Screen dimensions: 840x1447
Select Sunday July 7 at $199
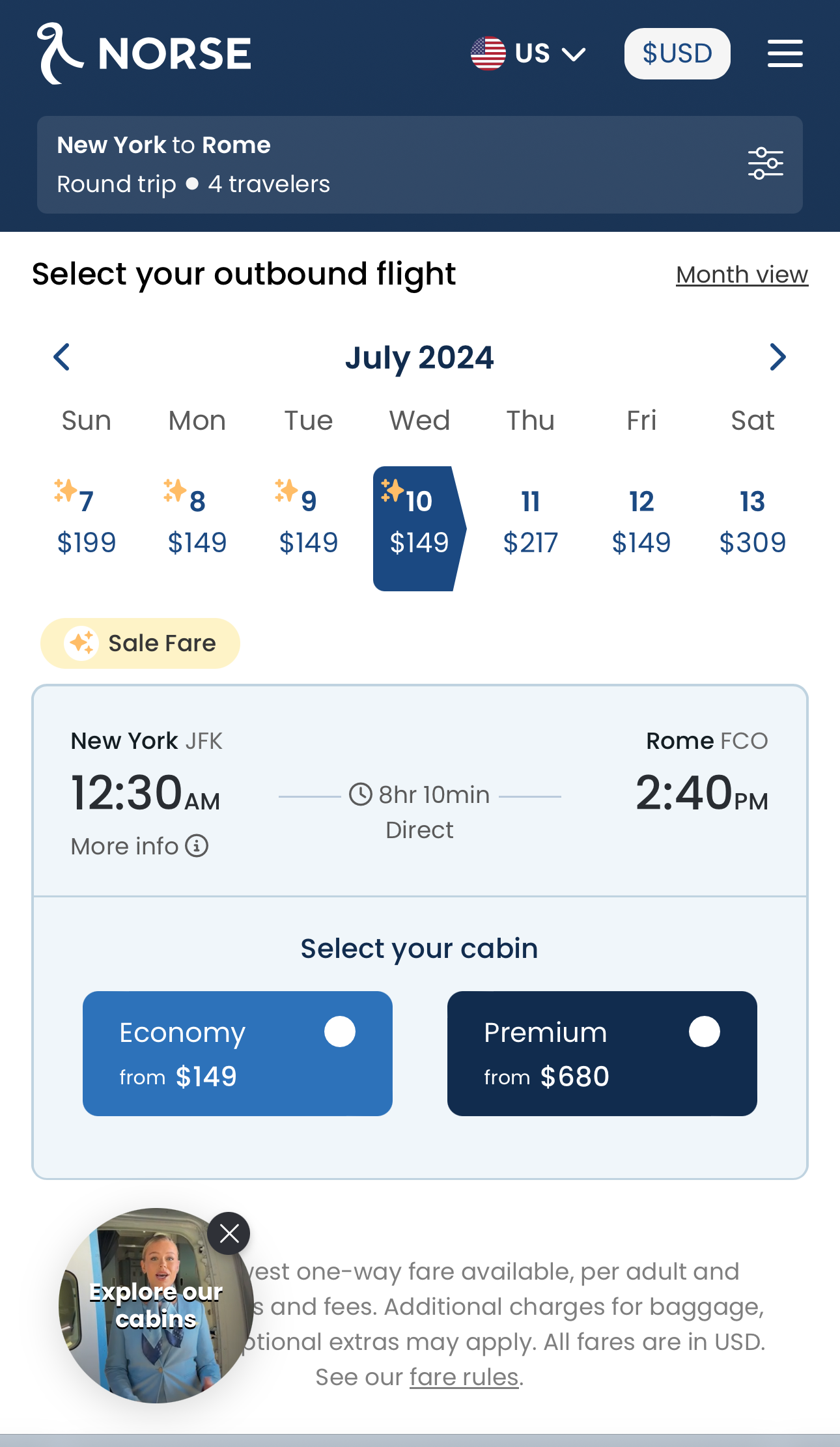(x=86, y=521)
